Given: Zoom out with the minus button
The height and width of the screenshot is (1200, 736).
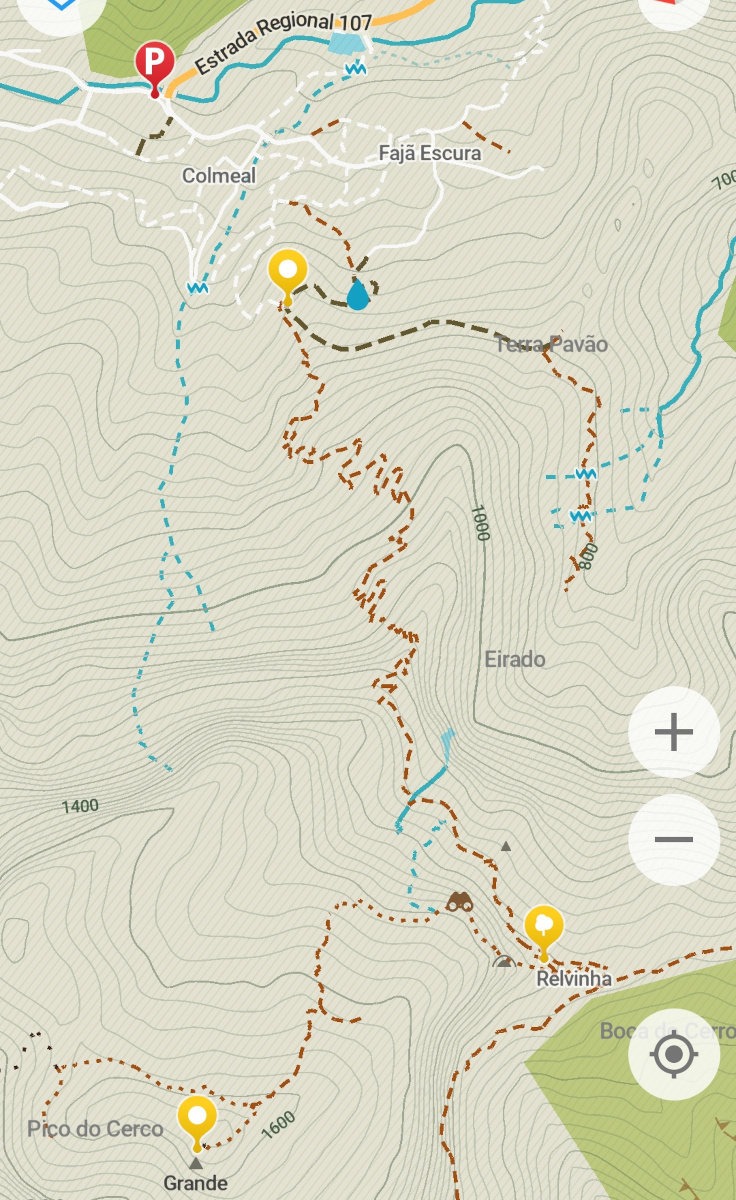Looking at the screenshot, I should click(x=673, y=839).
